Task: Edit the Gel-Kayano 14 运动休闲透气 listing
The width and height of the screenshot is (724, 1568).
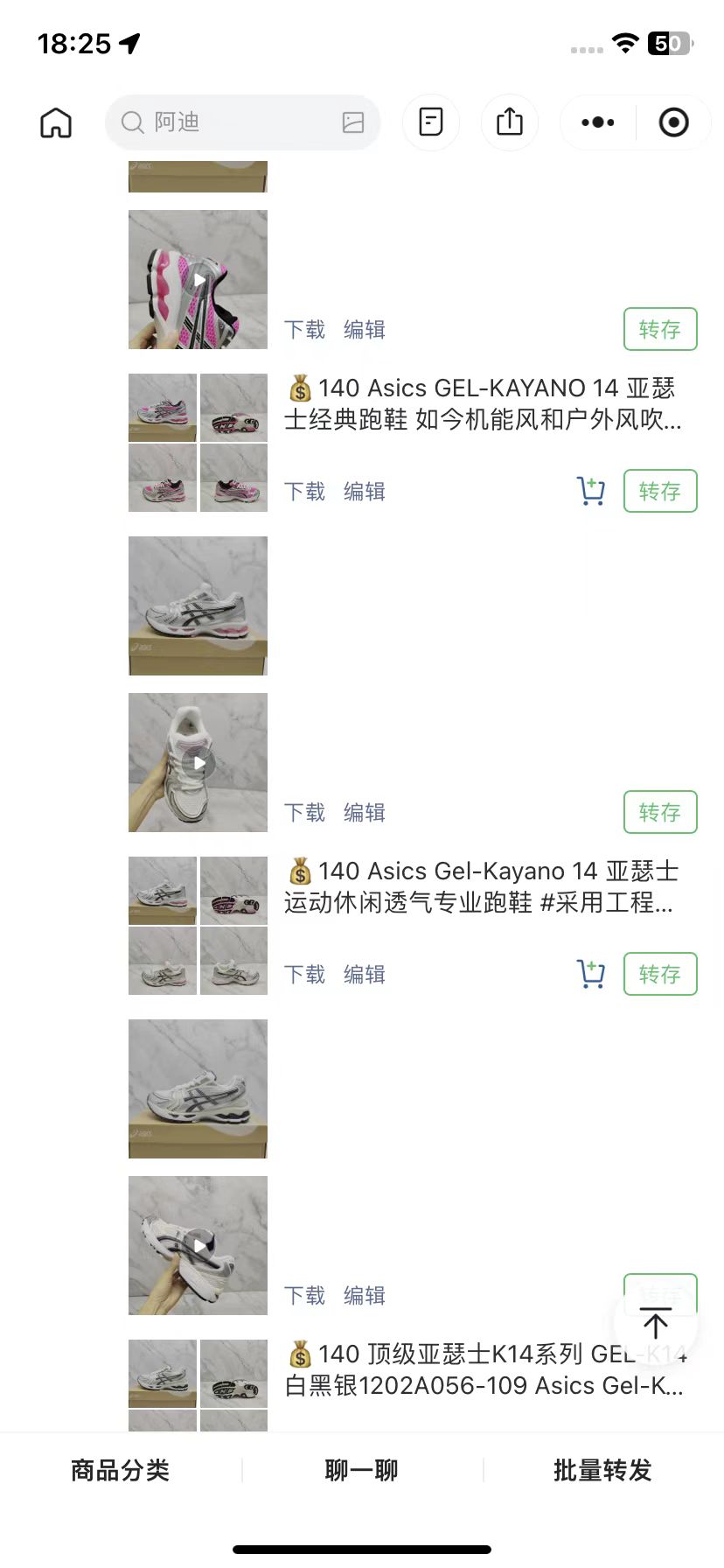Action: [365, 974]
